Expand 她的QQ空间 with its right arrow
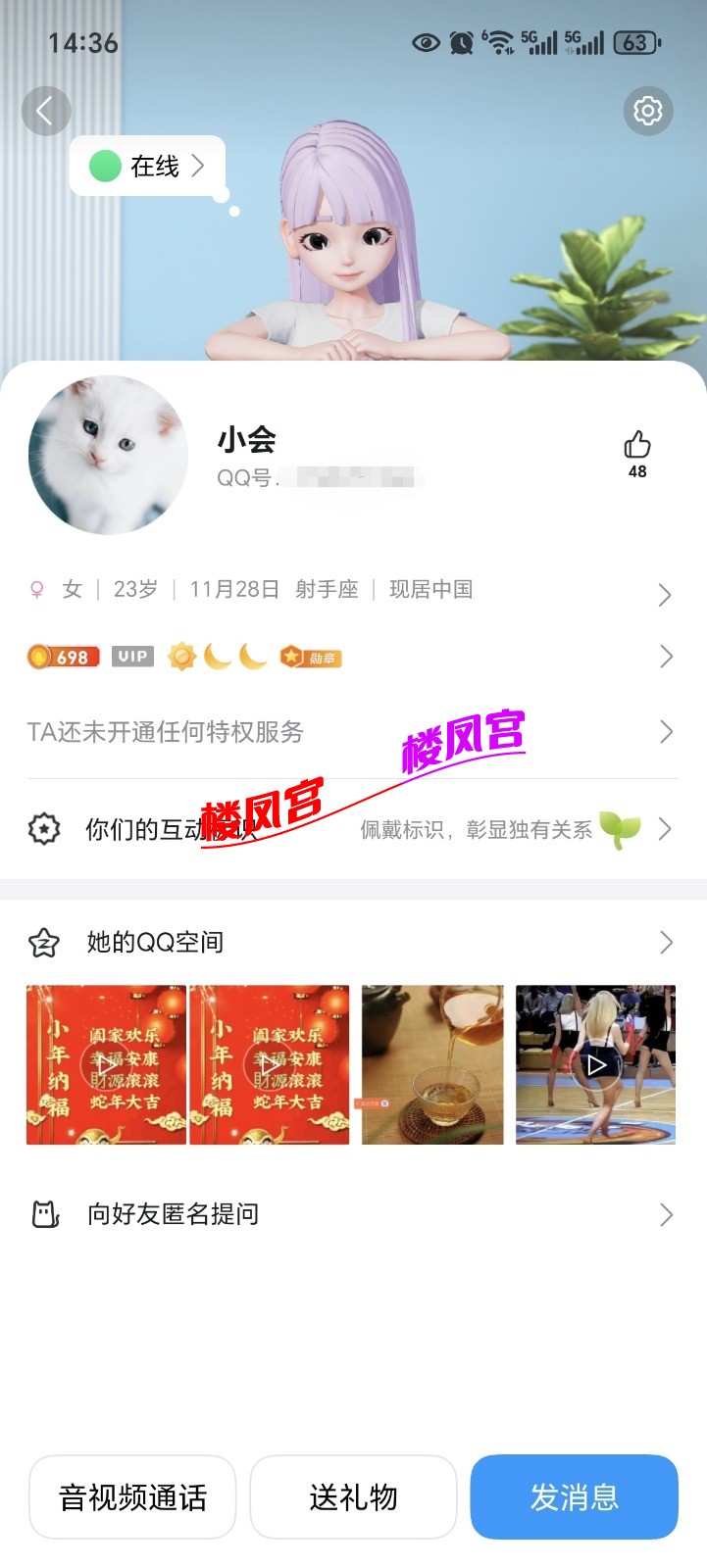 666,942
